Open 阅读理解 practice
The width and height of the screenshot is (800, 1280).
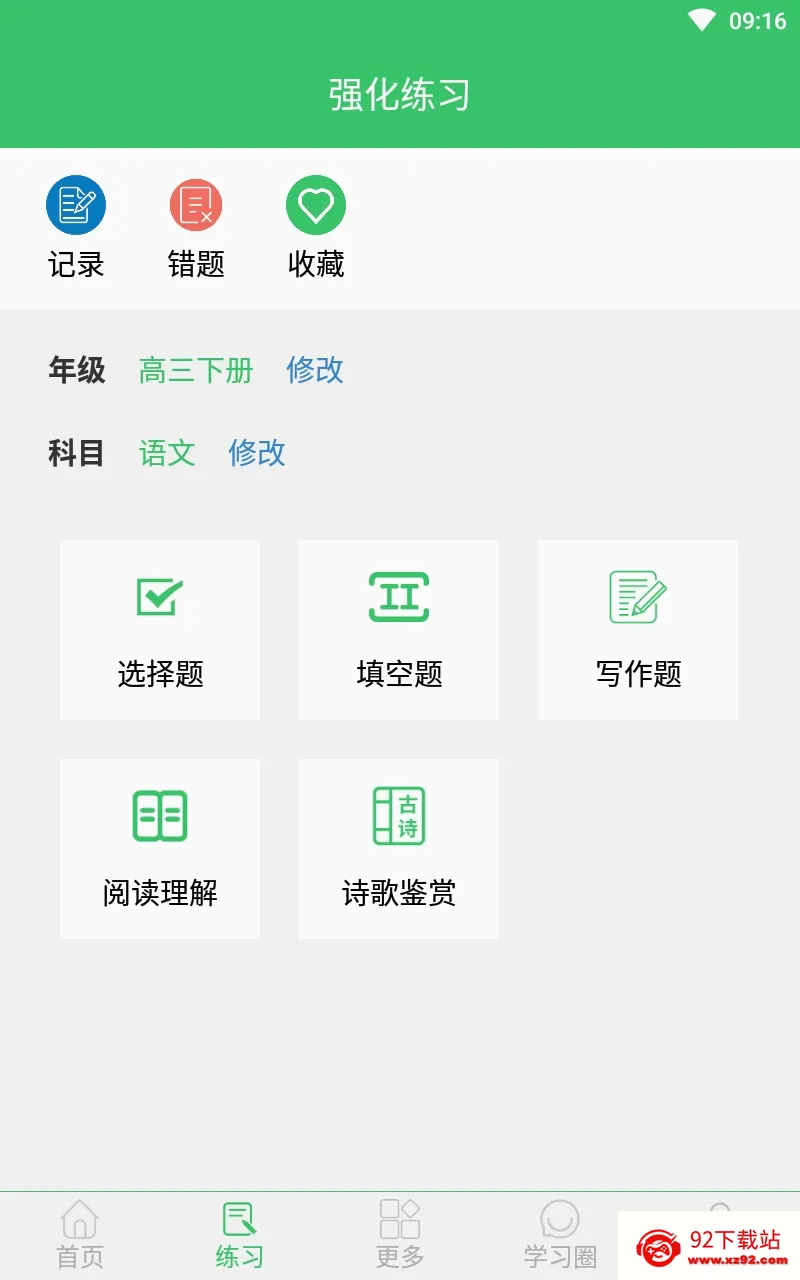160,849
